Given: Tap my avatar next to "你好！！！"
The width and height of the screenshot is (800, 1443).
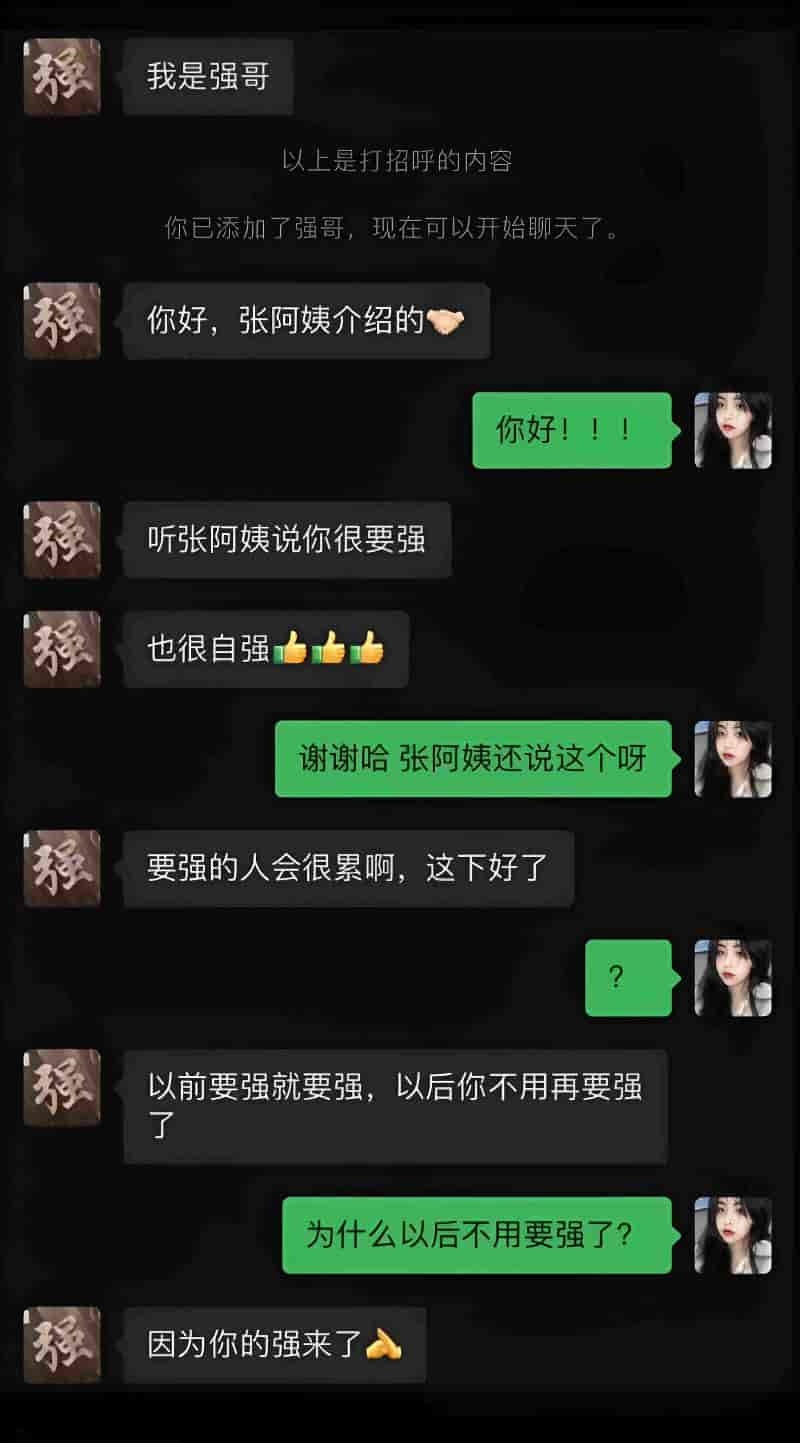Looking at the screenshot, I should tap(733, 430).
